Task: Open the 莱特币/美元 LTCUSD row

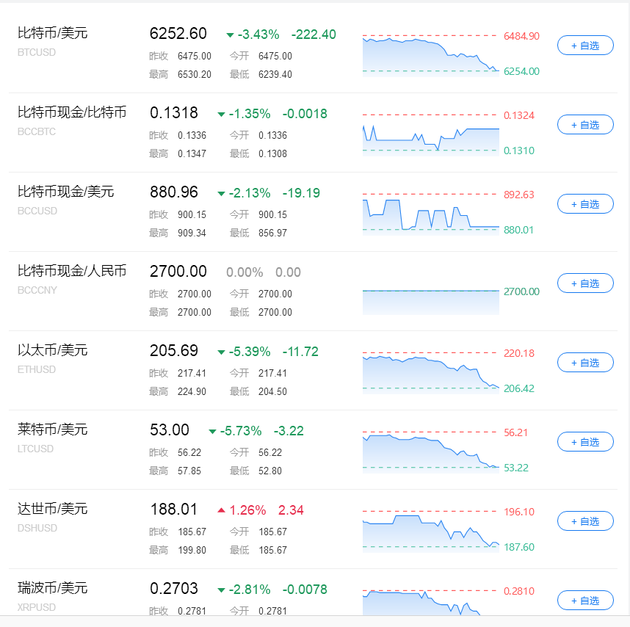Action: click(x=53, y=429)
